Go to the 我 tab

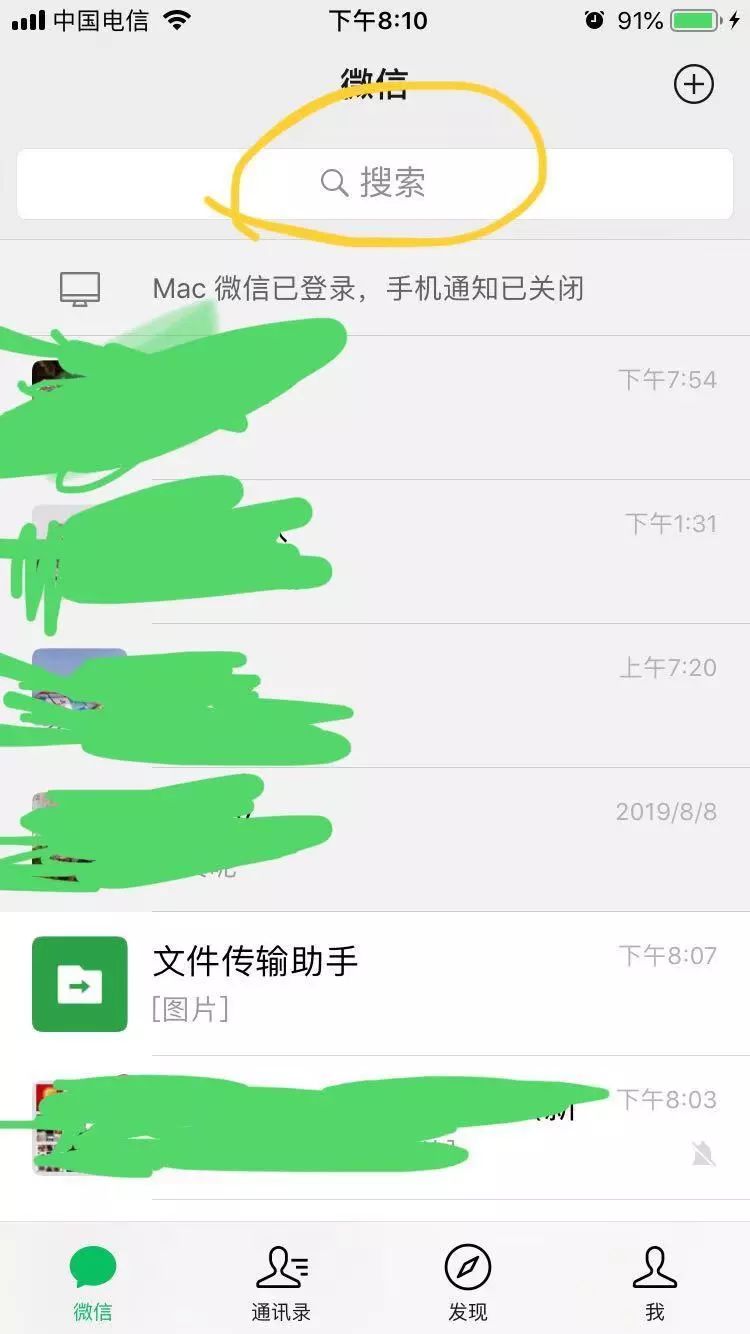point(655,1282)
